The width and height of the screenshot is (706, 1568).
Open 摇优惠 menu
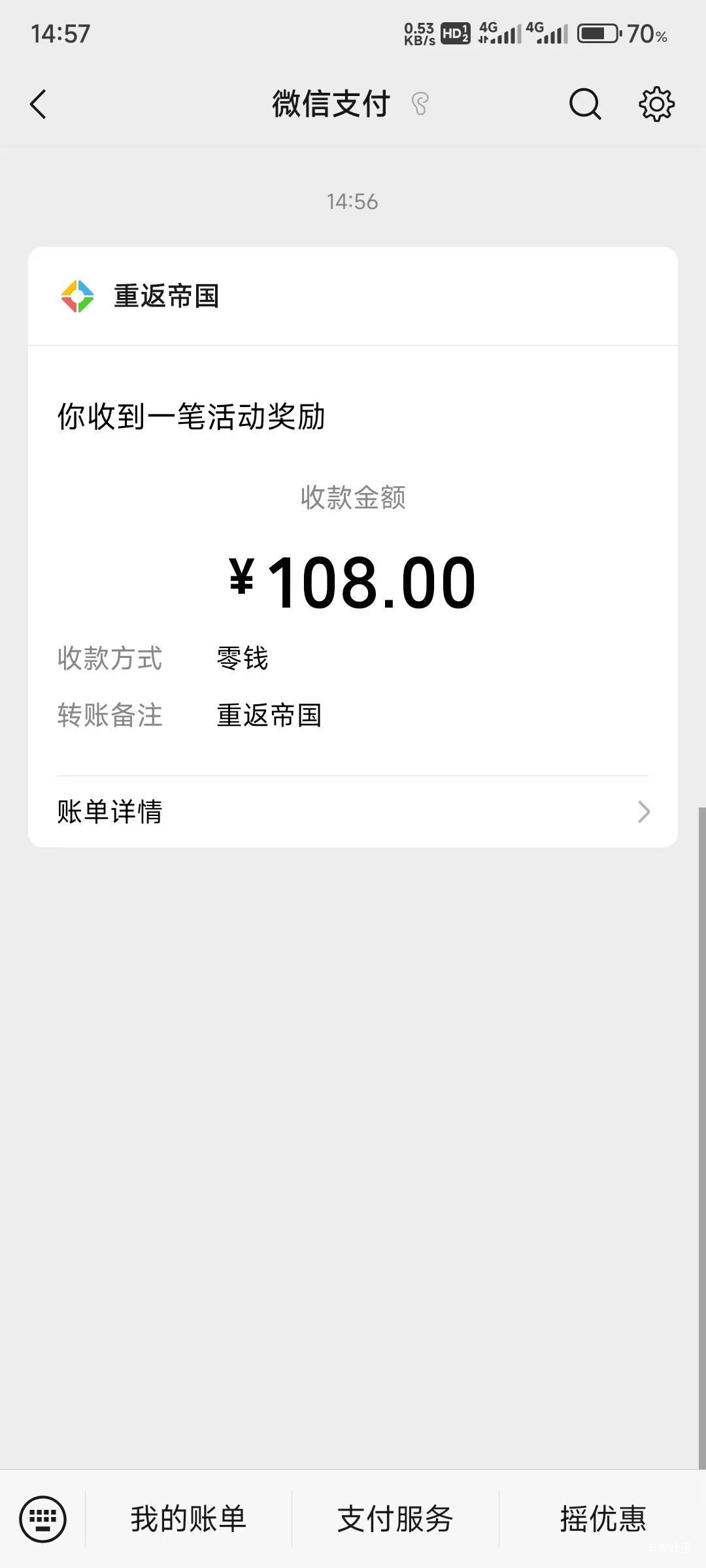click(x=603, y=1519)
